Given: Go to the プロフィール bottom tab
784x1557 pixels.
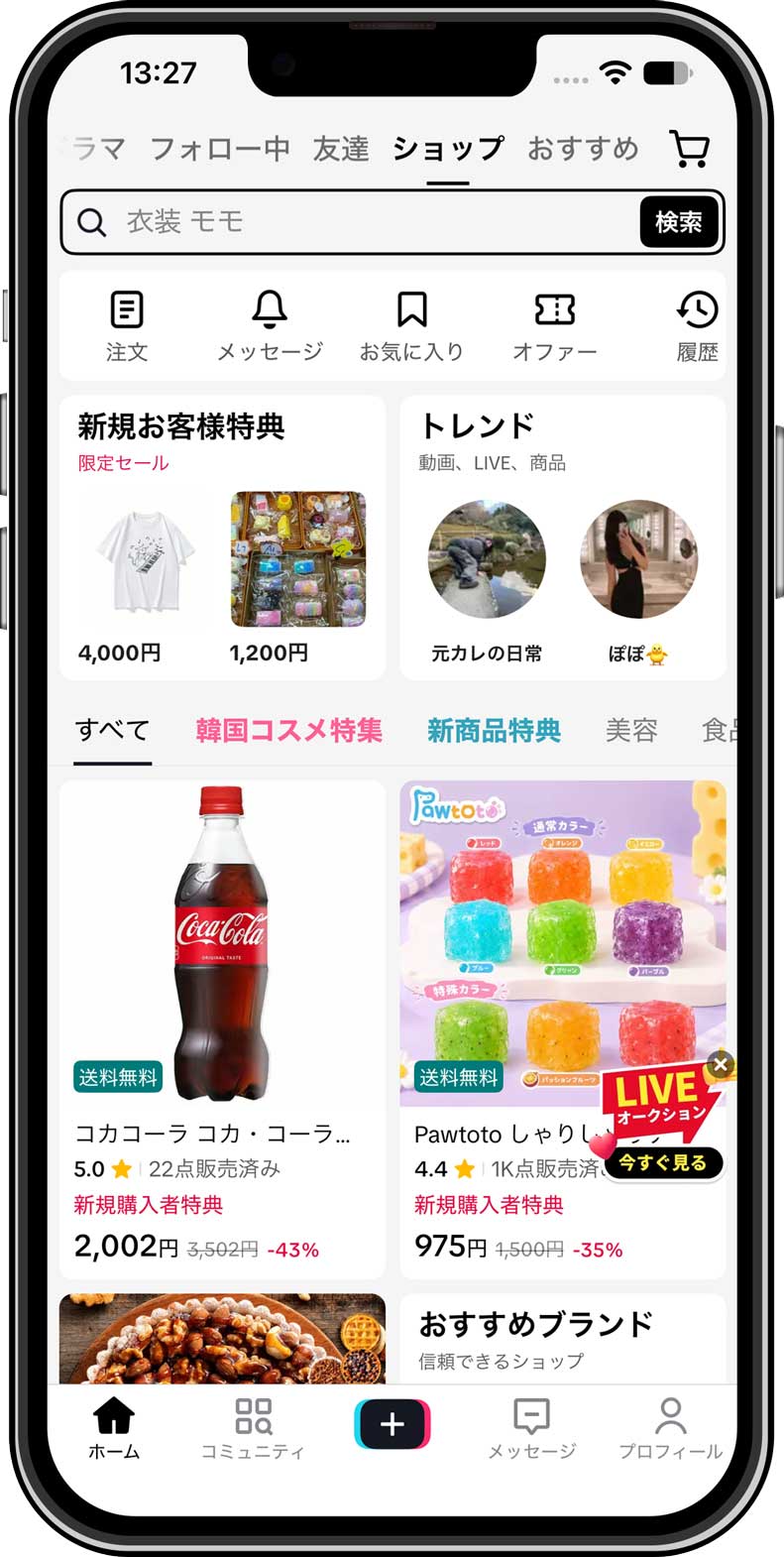Looking at the screenshot, I should [x=671, y=1429].
